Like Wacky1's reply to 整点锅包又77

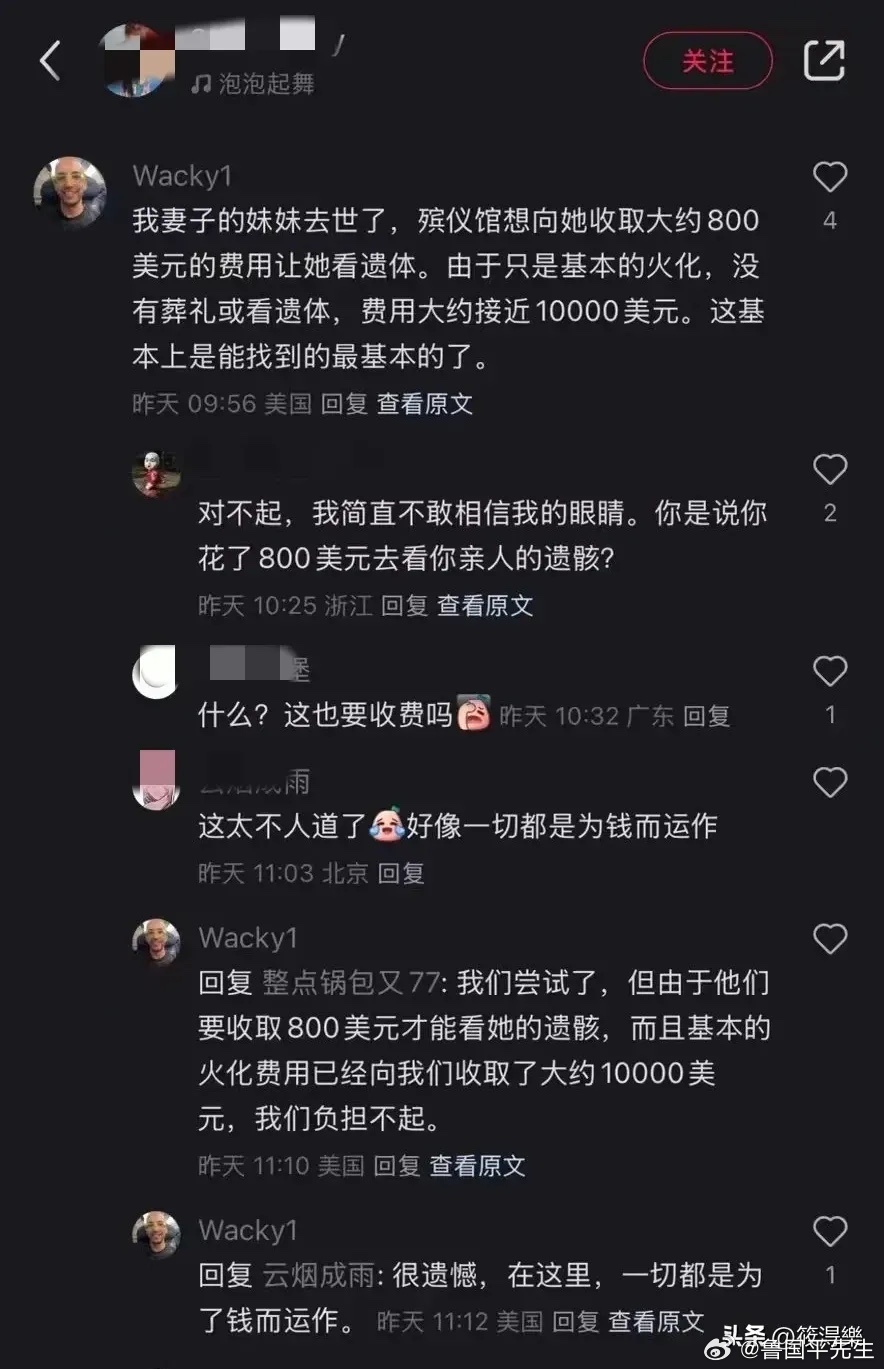pyautogui.click(x=830, y=939)
